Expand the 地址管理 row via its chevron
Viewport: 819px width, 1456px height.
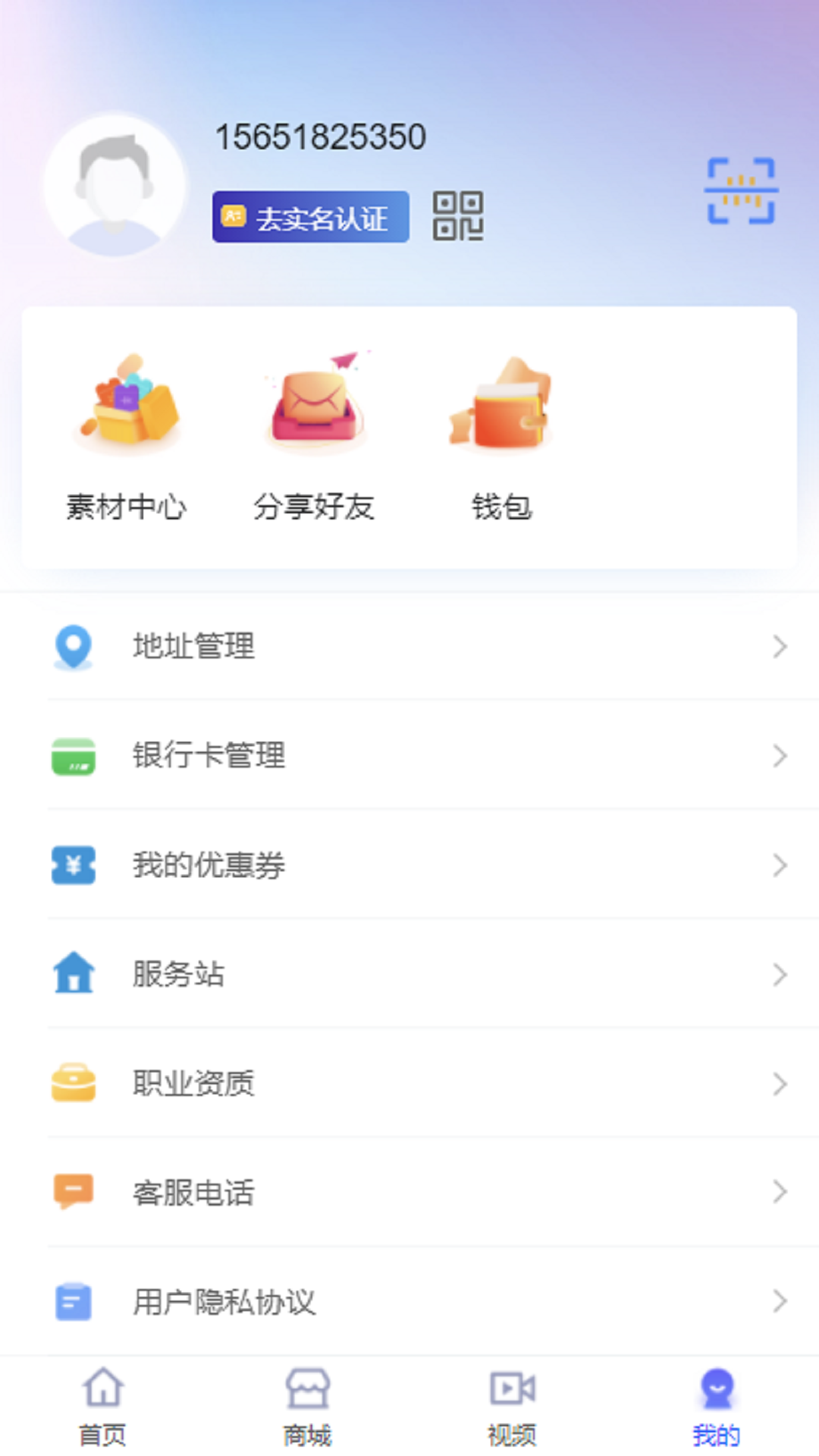click(780, 647)
